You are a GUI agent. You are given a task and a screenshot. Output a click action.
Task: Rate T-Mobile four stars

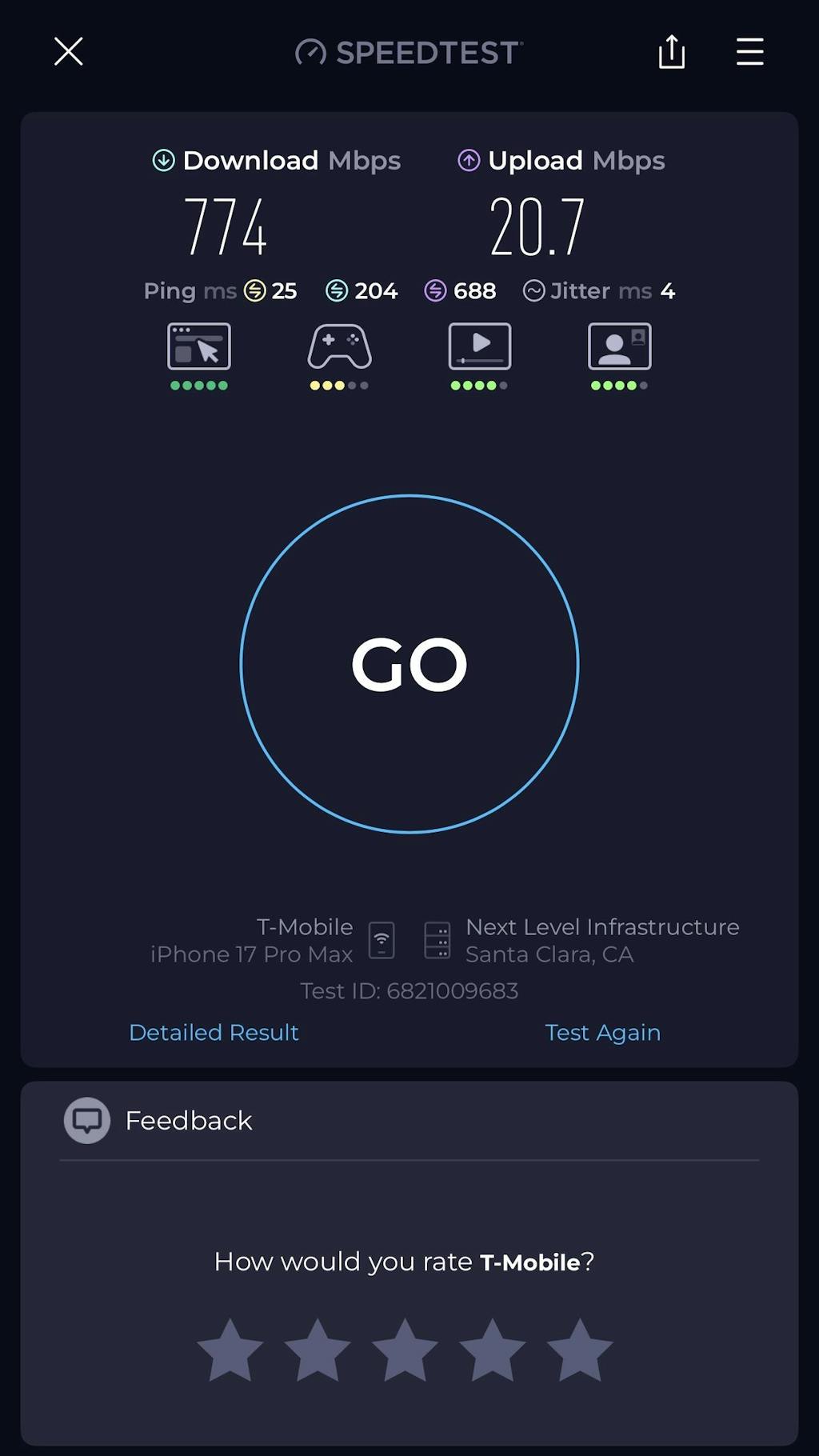[492, 1350]
